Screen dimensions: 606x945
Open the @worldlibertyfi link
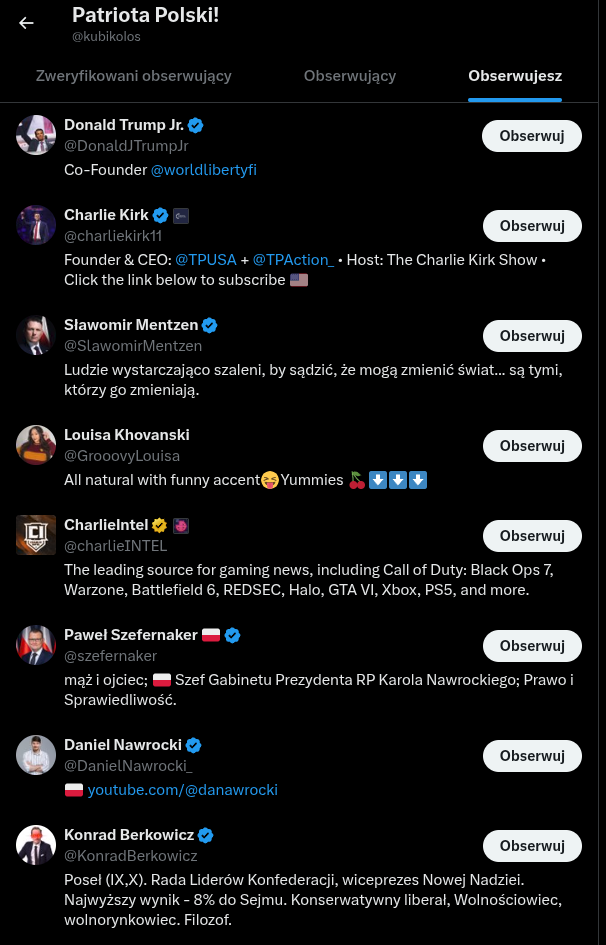coord(204,170)
